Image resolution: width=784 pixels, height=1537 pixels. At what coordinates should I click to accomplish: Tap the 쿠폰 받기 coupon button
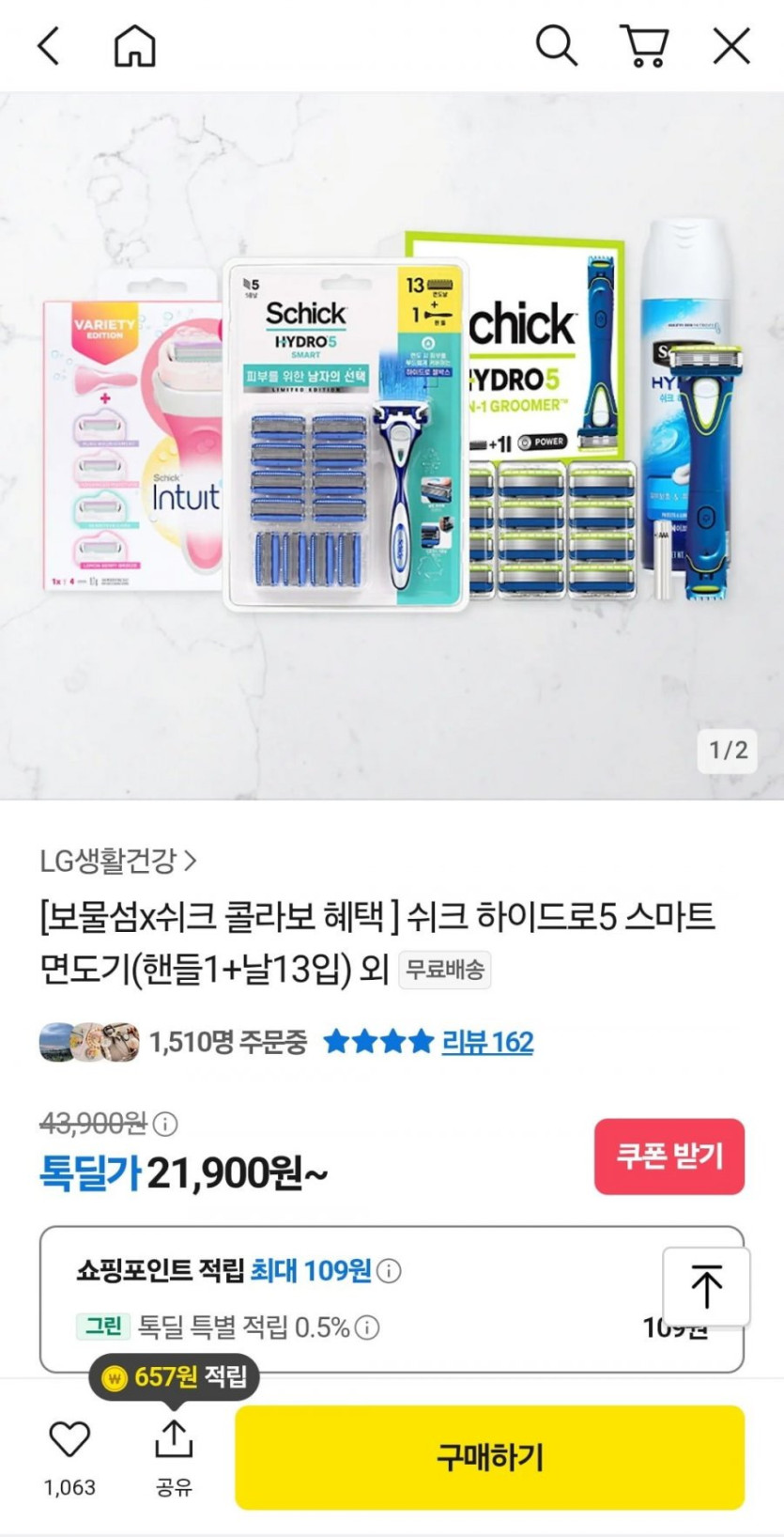pyautogui.click(x=669, y=1157)
